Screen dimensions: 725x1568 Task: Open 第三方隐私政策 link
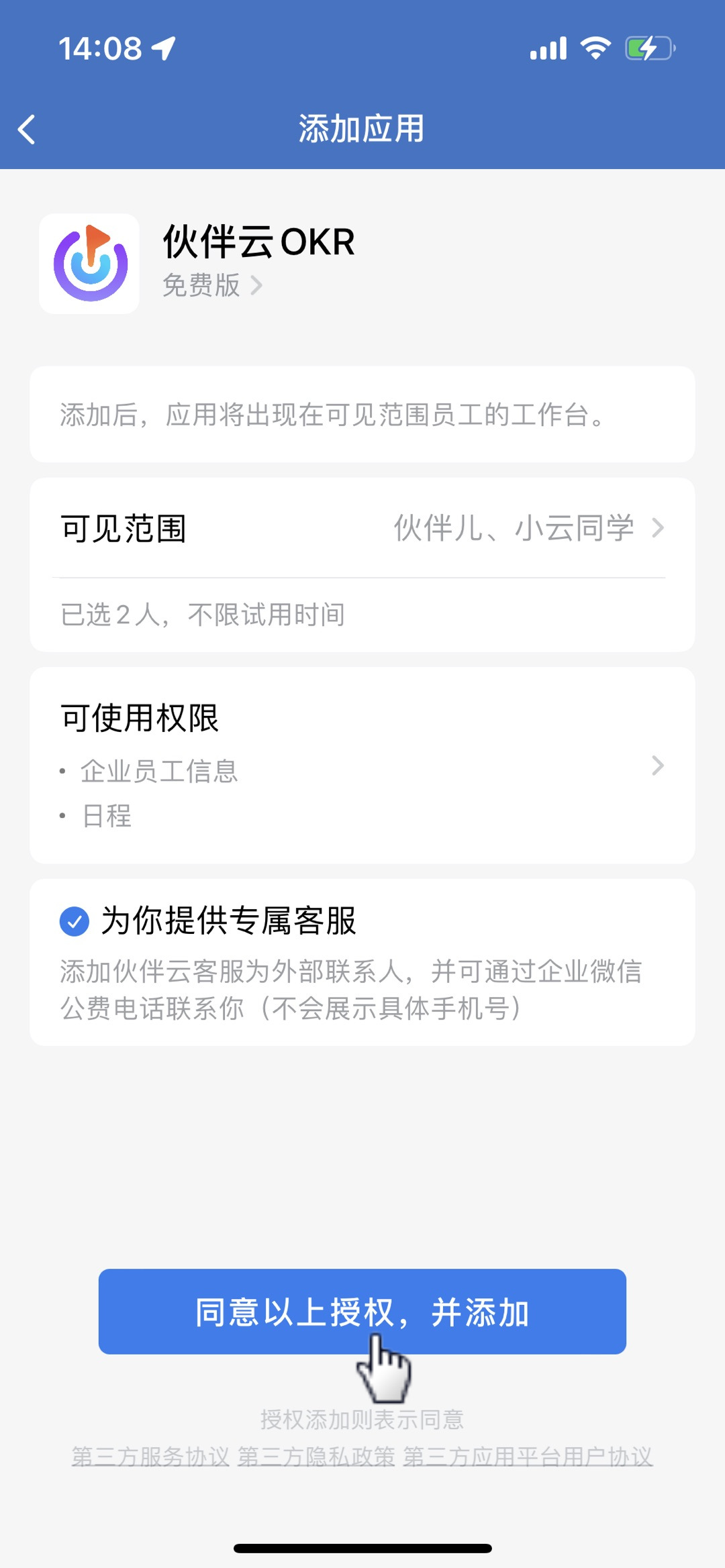point(316,1457)
